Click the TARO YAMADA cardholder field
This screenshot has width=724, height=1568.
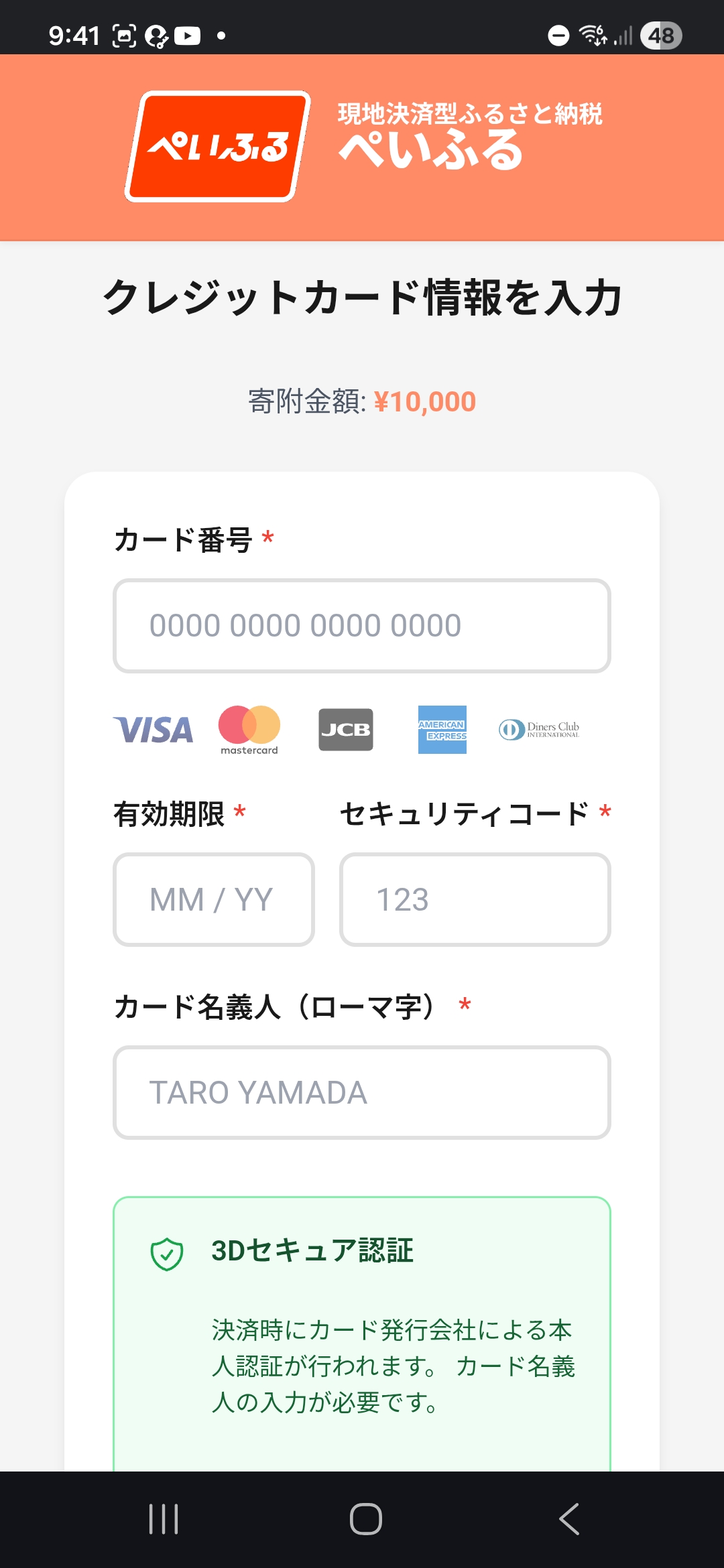tap(362, 1094)
